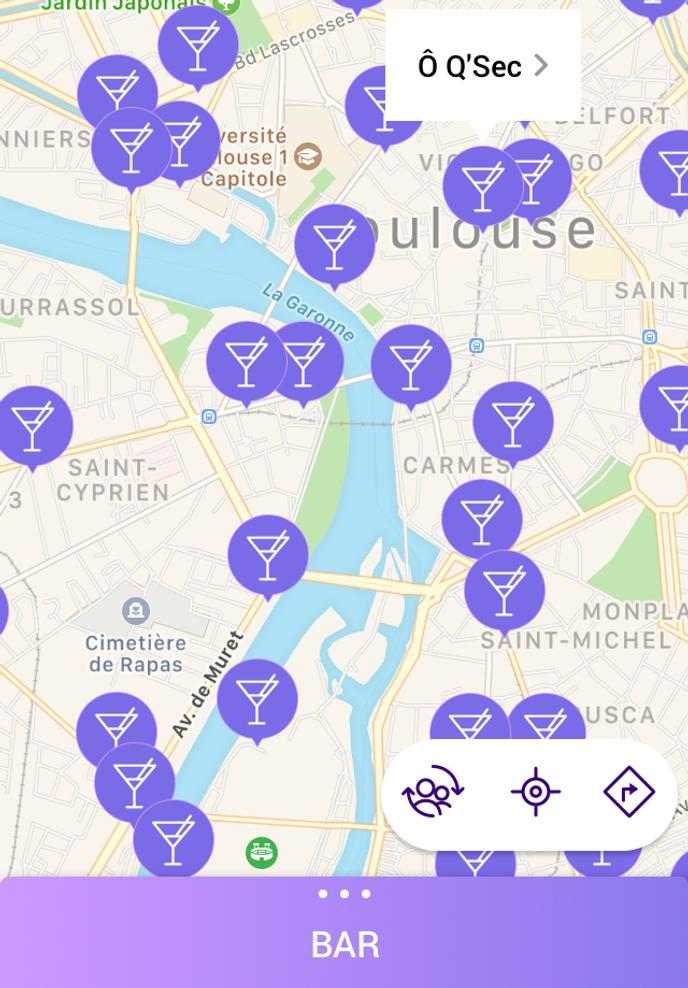This screenshot has height=988, width=688.
Task: Select the bar pin beside Av. de Muret
Action: pos(257,699)
